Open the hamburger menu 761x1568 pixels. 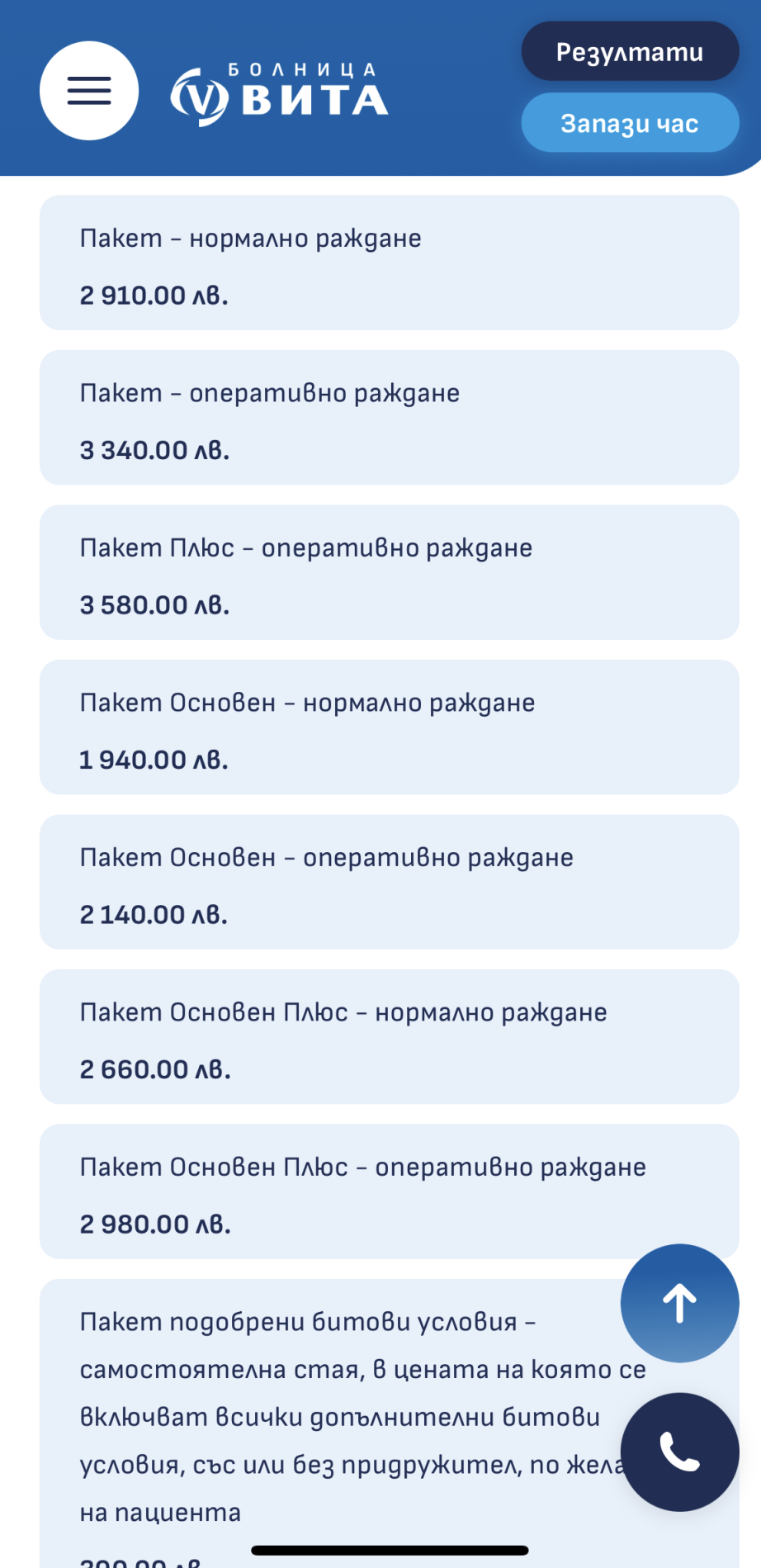89,91
